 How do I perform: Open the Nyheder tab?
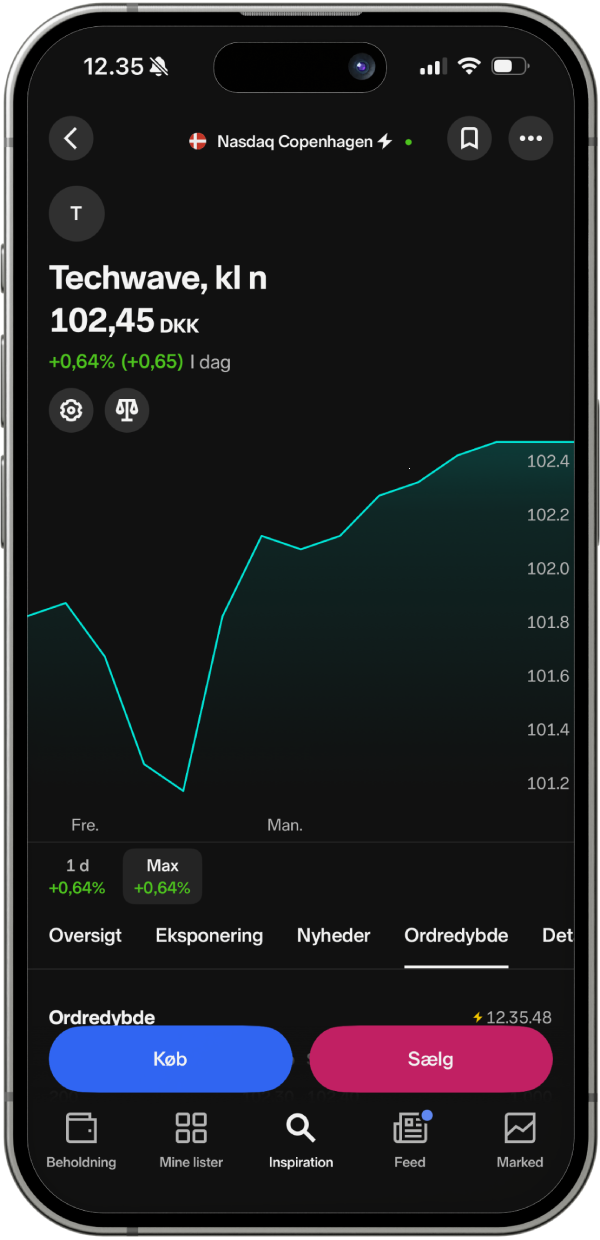[334, 936]
